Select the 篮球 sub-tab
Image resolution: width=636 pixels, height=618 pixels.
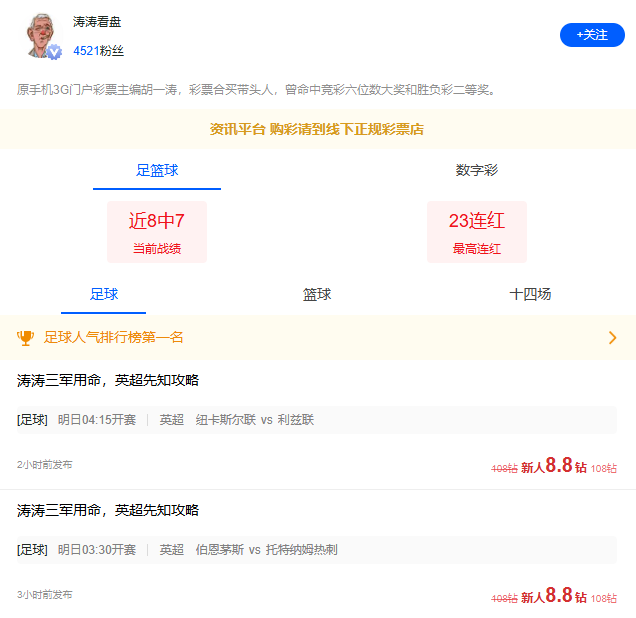pyautogui.click(x=317, y=295)
